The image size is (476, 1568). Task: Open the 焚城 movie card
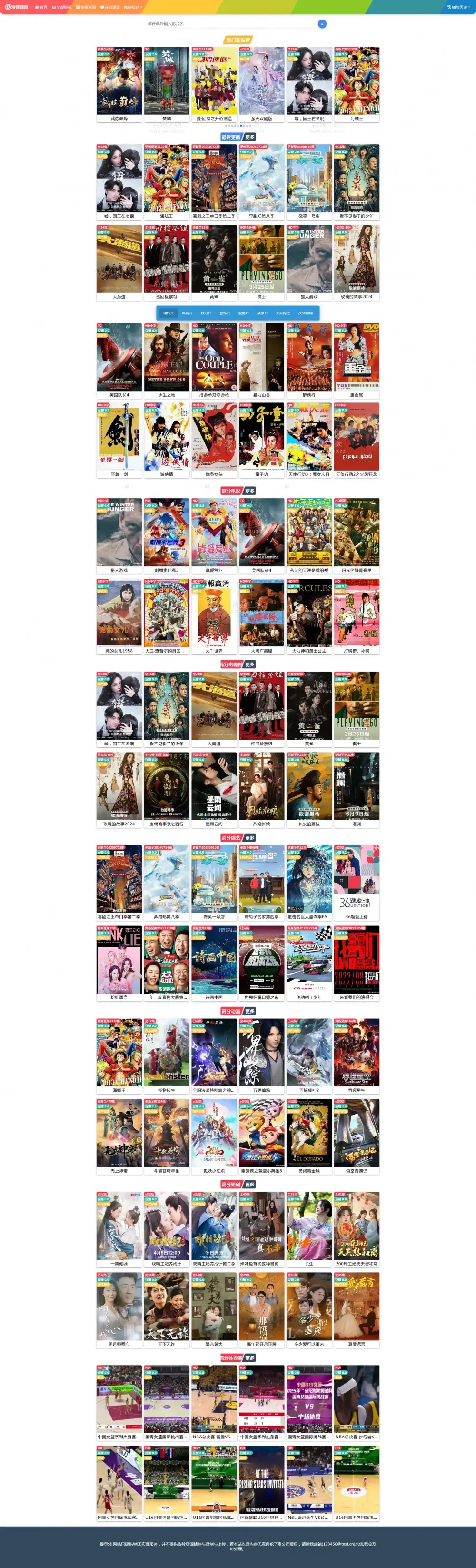167,83
